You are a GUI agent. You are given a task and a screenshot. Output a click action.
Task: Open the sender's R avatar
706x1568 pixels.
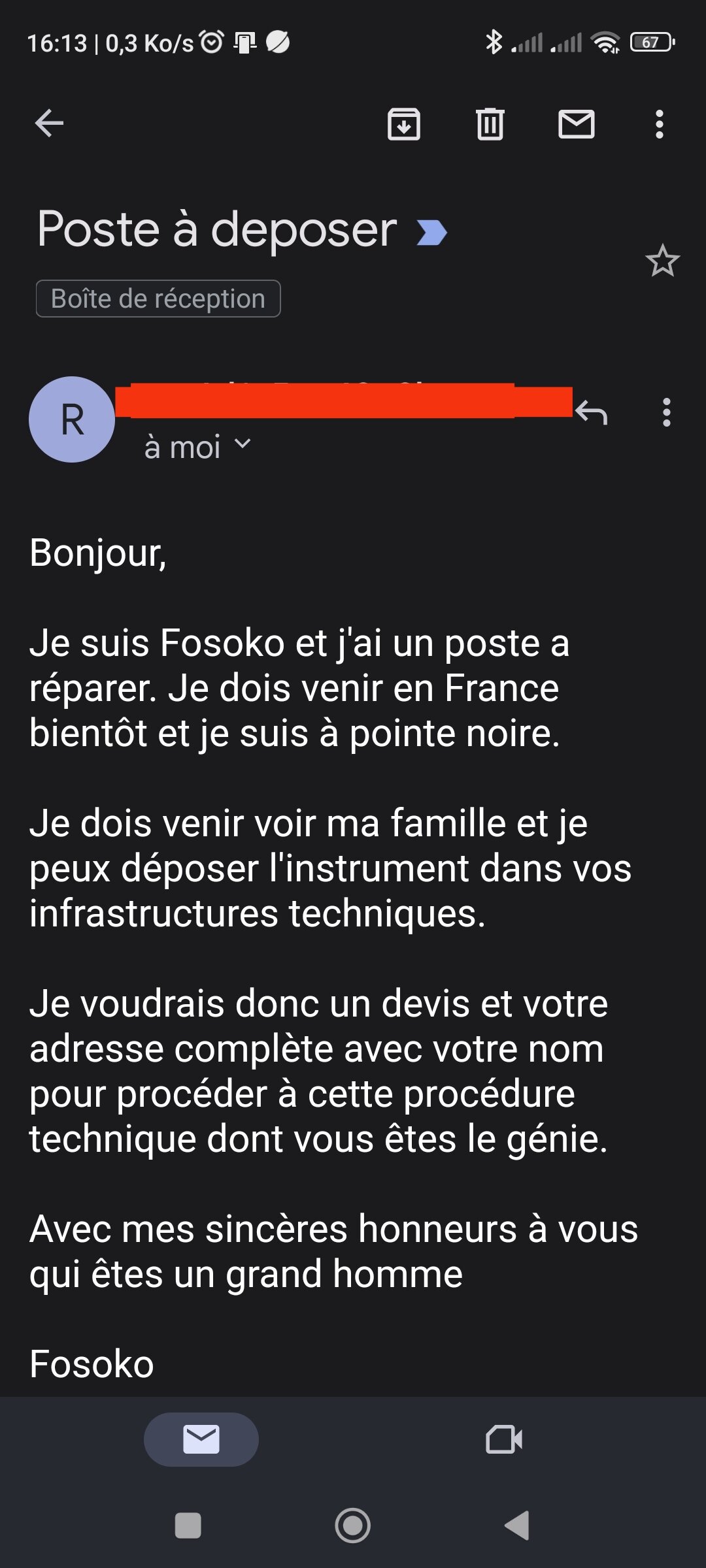(72, 419)
